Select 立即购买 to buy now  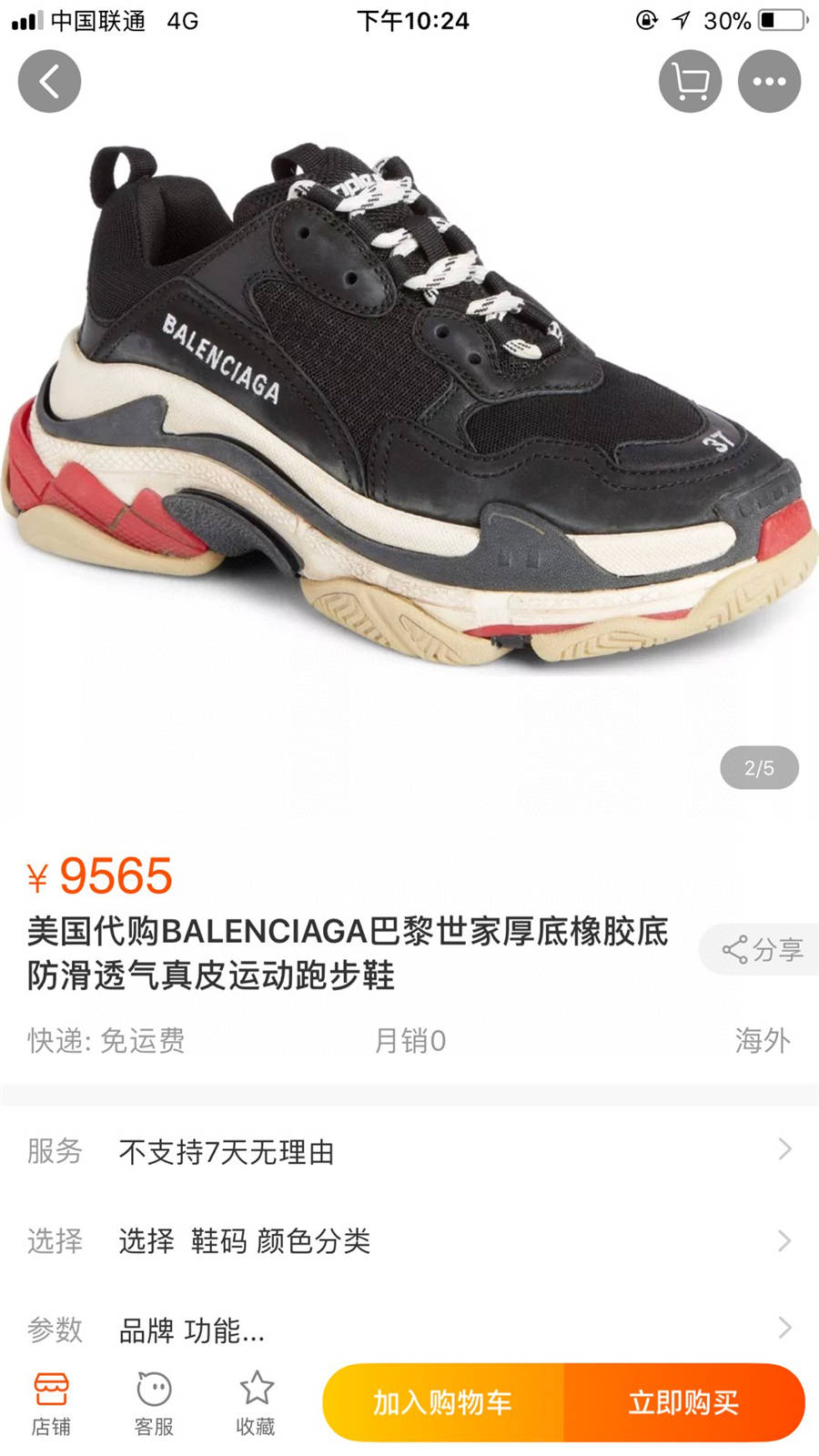(684, 1402)
